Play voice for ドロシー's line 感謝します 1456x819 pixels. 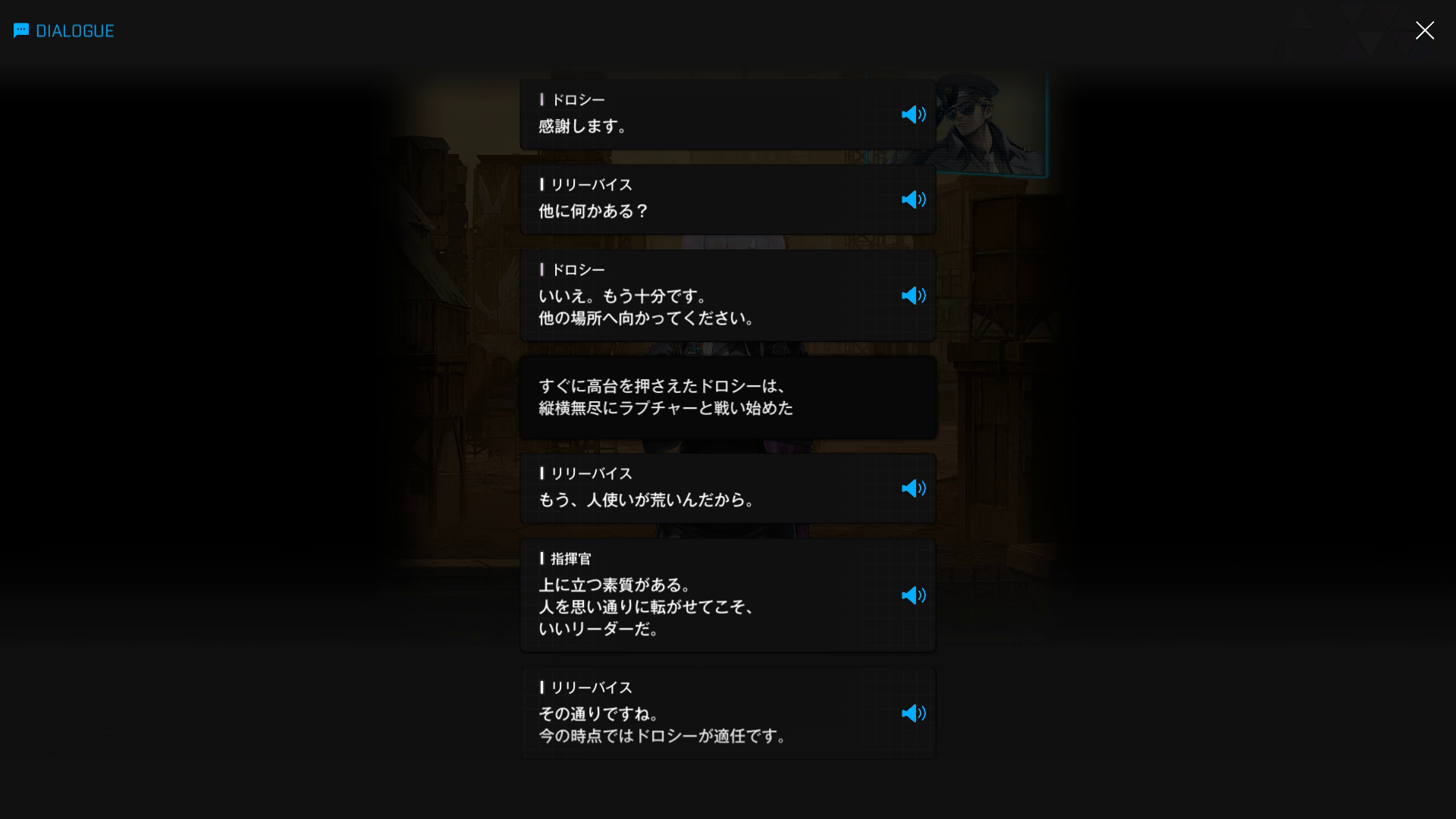(x=913, y=115)
